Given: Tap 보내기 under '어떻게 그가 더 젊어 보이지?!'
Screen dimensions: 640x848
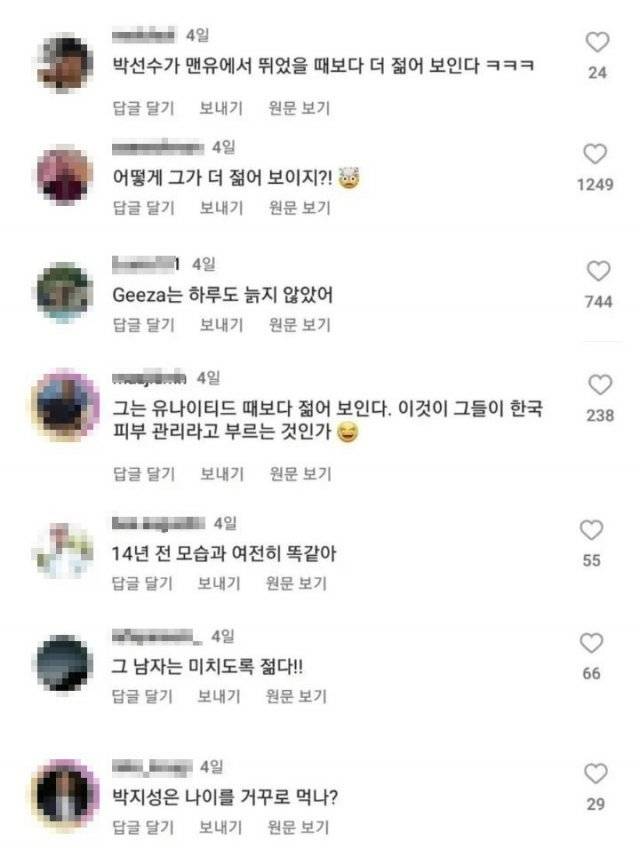Looking at the screenshot, I should (222, 208).
